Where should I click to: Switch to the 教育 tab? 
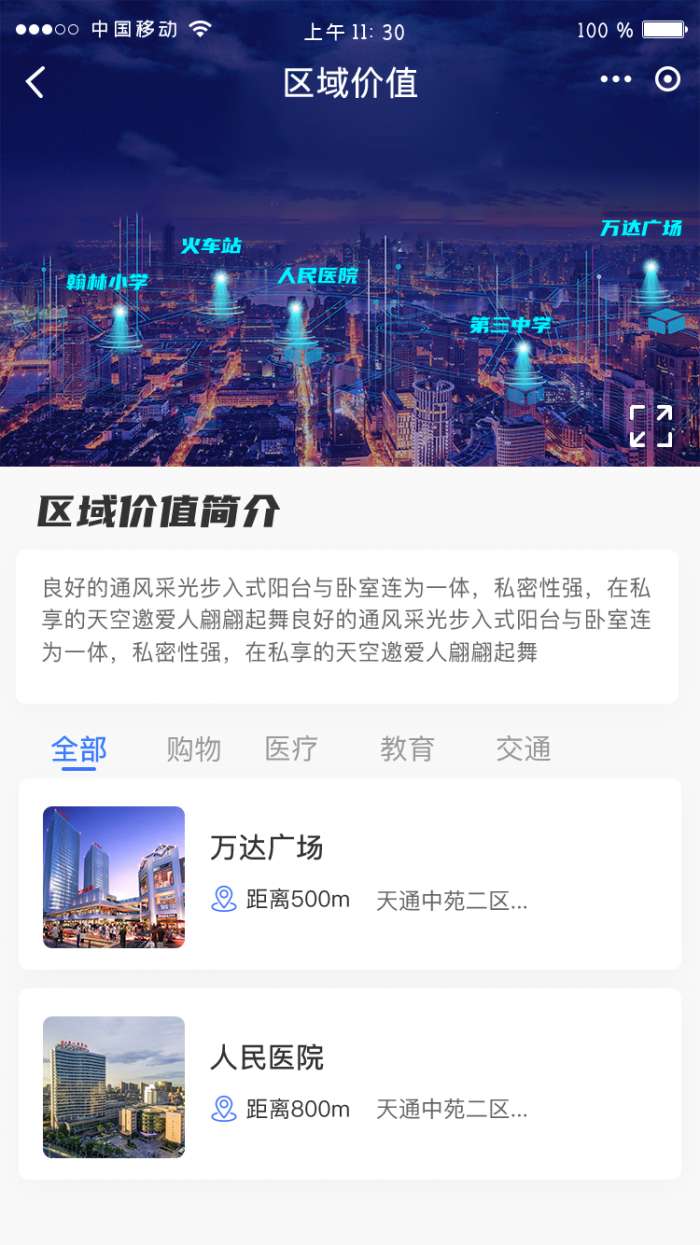click(407, 749)
